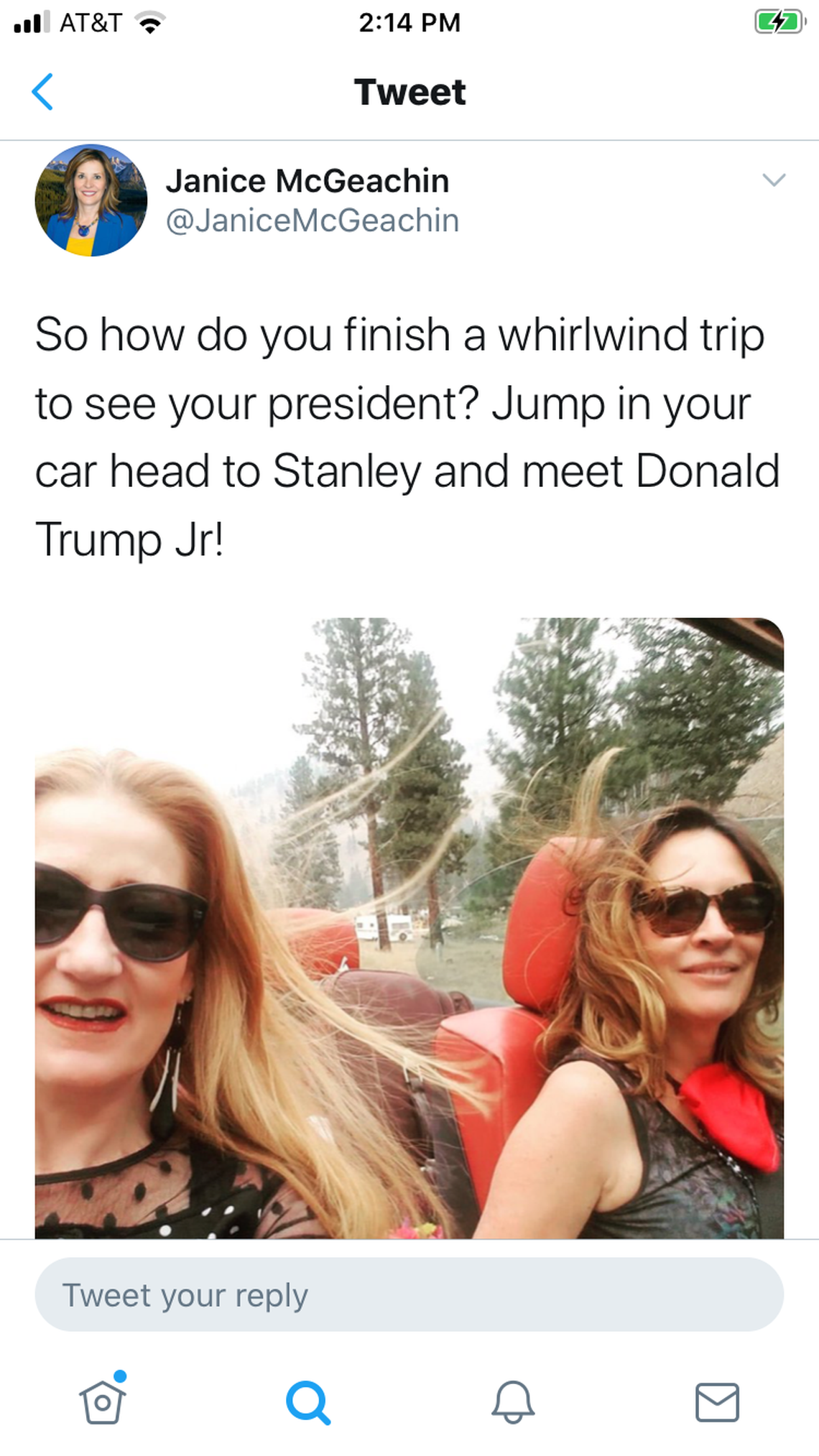This screenshot has width=819, height=1456.
Task: Switch to the Search tab
Action: point(307,1402)
